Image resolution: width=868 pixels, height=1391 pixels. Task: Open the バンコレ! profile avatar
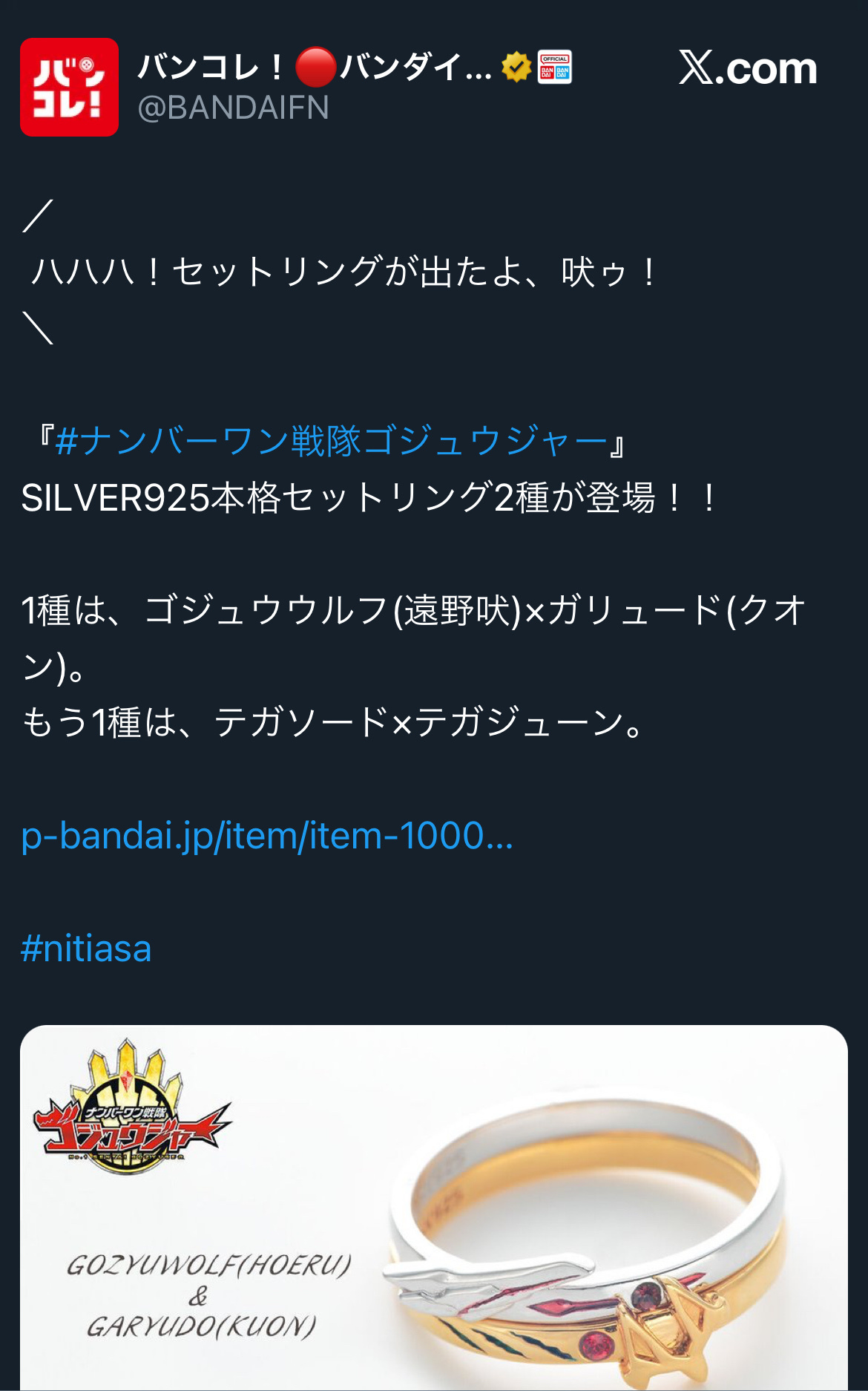69,87
